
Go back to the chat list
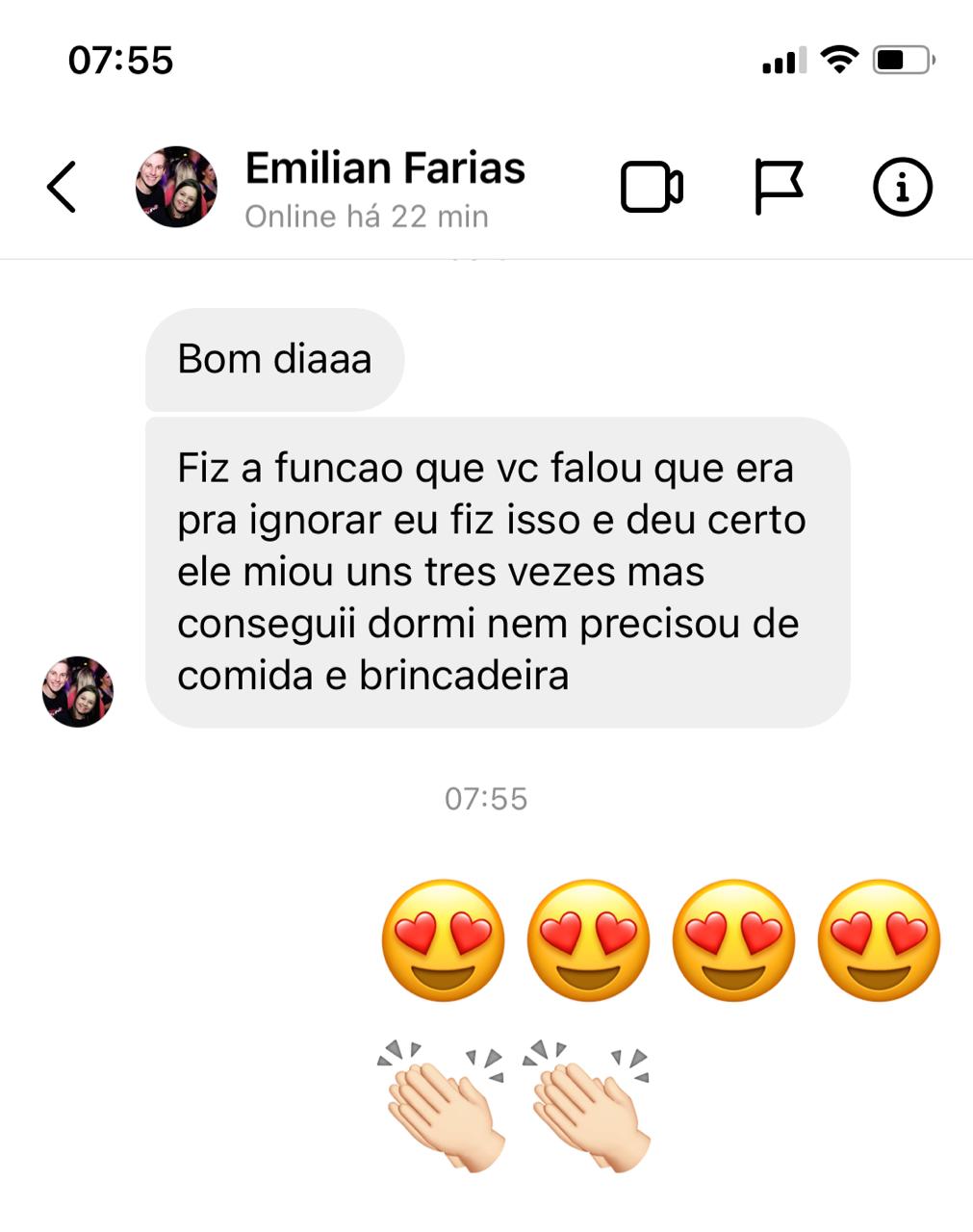[x=62, y=187]
